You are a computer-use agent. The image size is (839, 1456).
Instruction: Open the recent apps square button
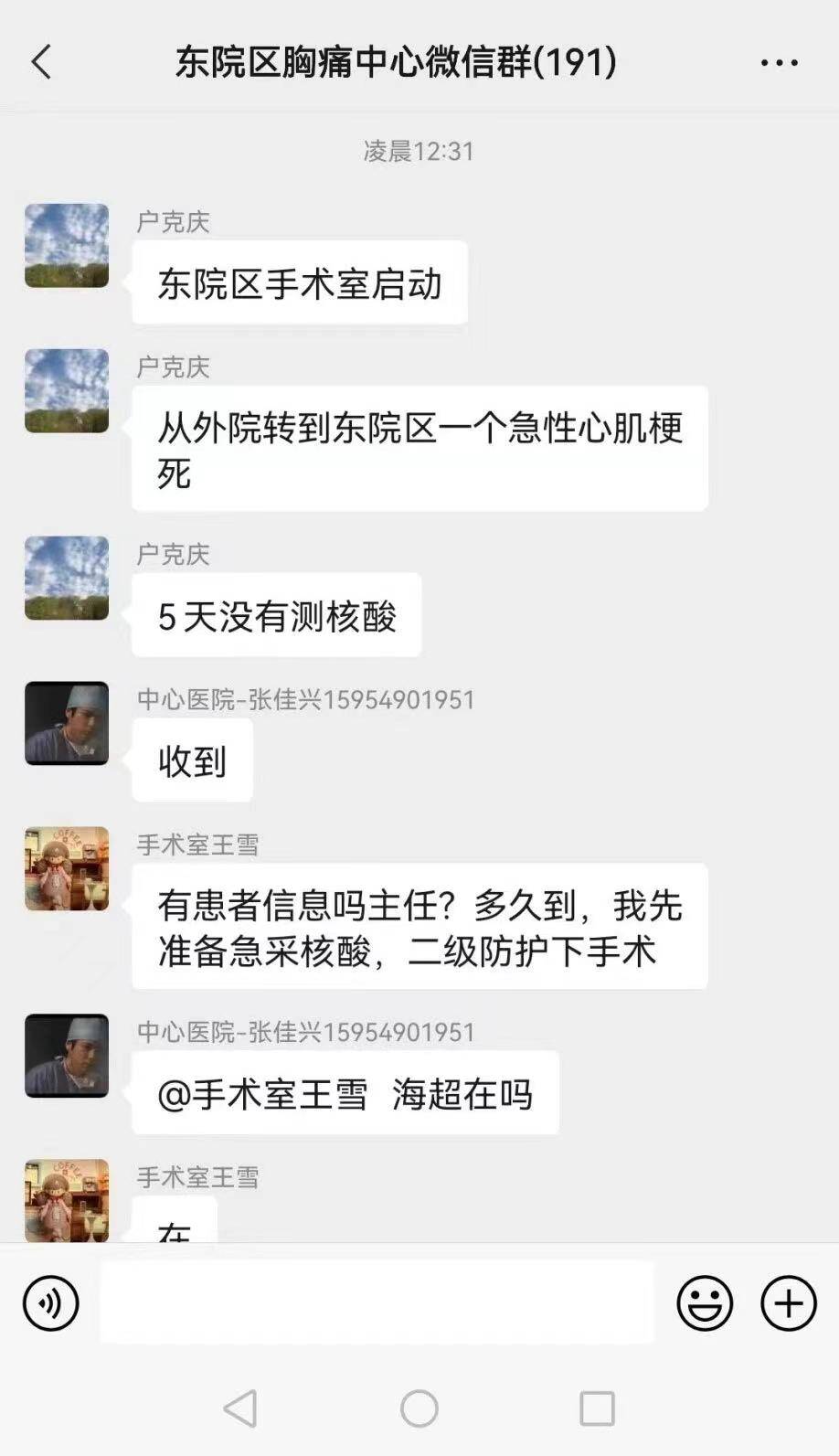(597, 1408)
